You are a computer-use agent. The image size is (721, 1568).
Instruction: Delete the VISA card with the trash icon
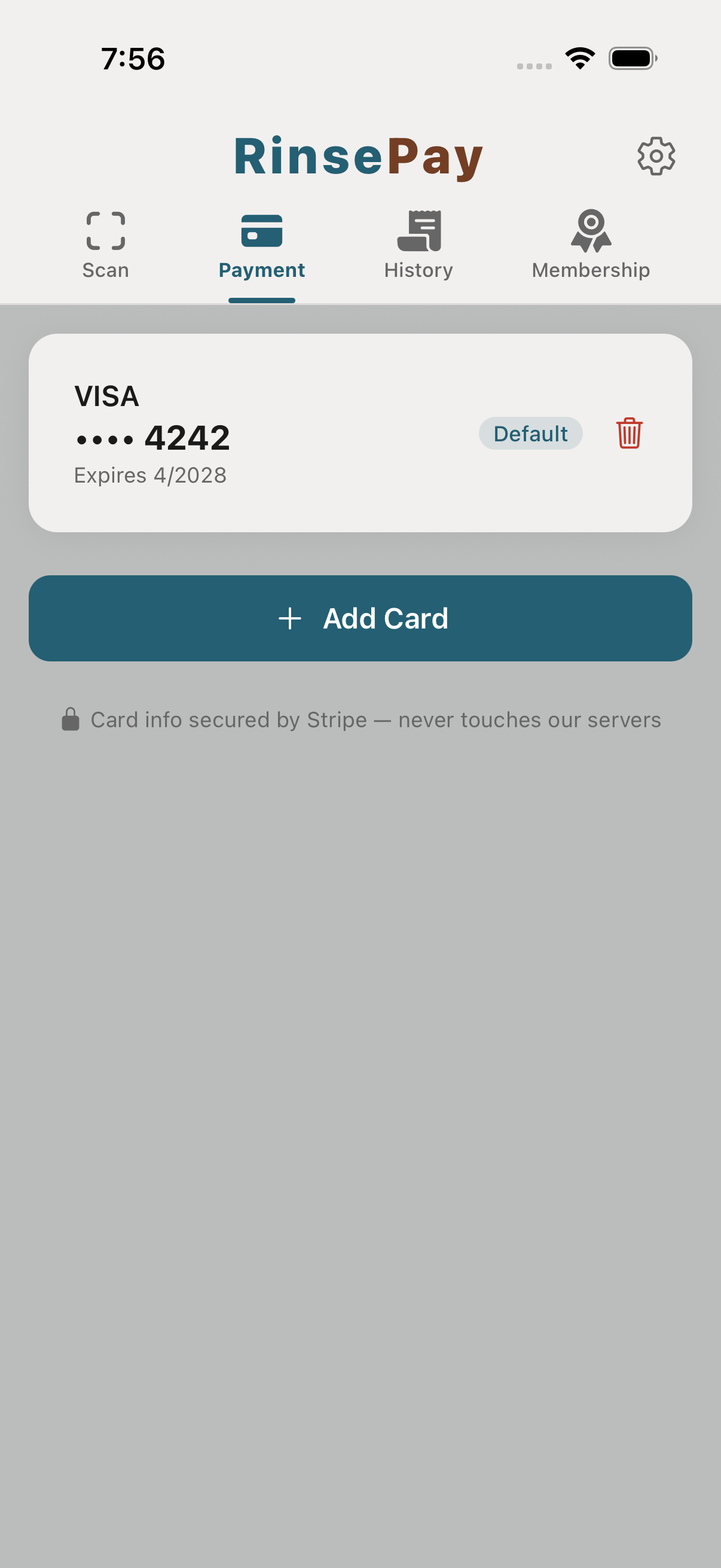tap(628, 434)
